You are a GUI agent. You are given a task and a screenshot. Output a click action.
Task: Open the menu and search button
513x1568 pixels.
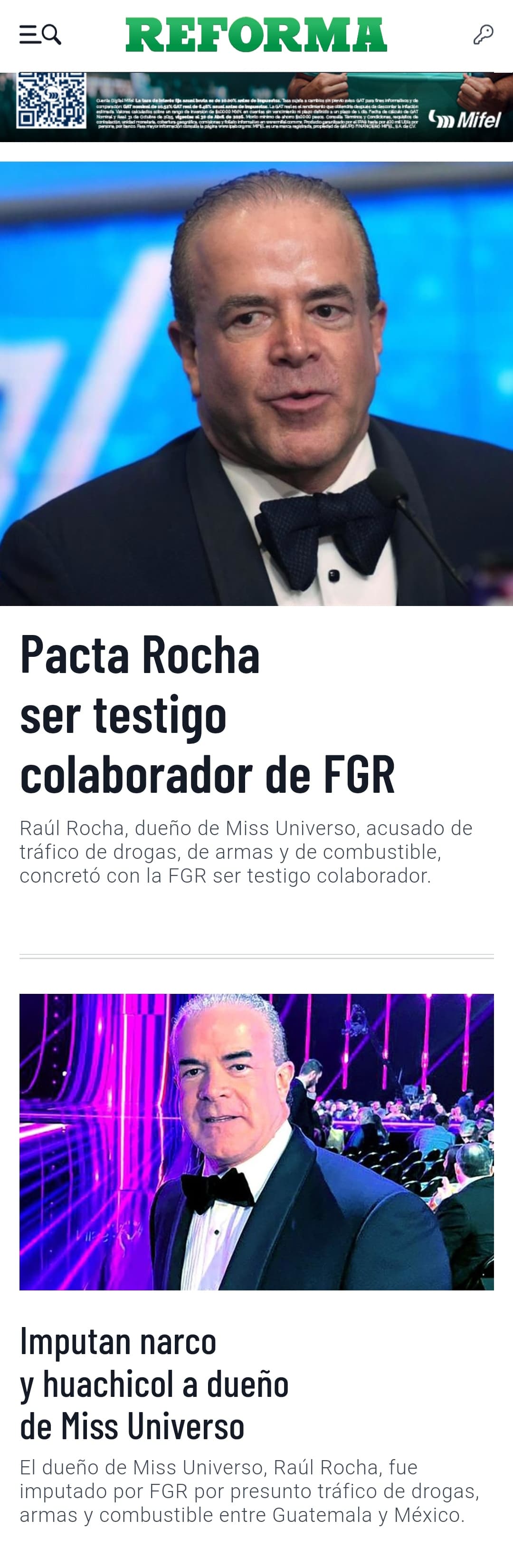tap(40, 35)
